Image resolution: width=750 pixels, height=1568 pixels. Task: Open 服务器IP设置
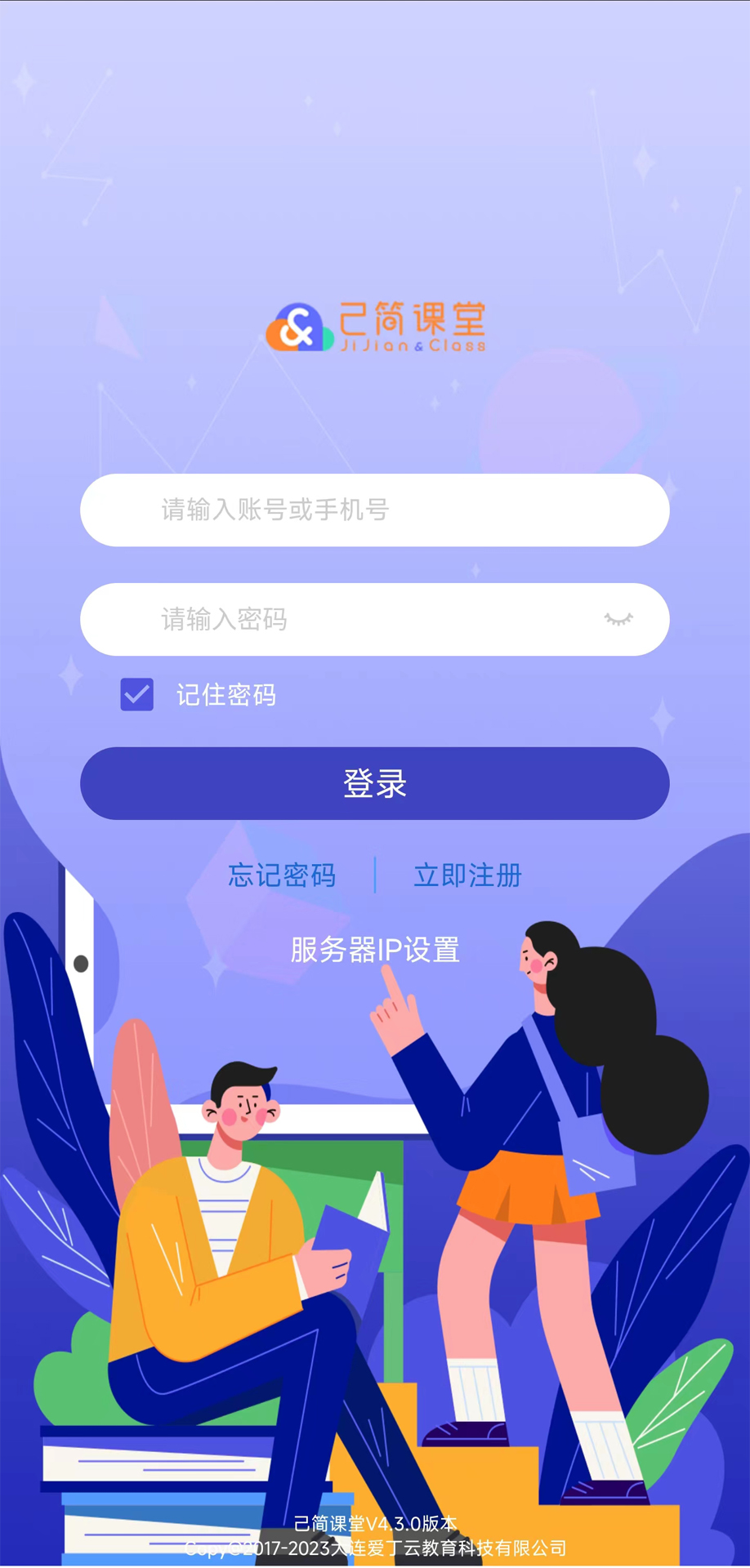[375, 950]
